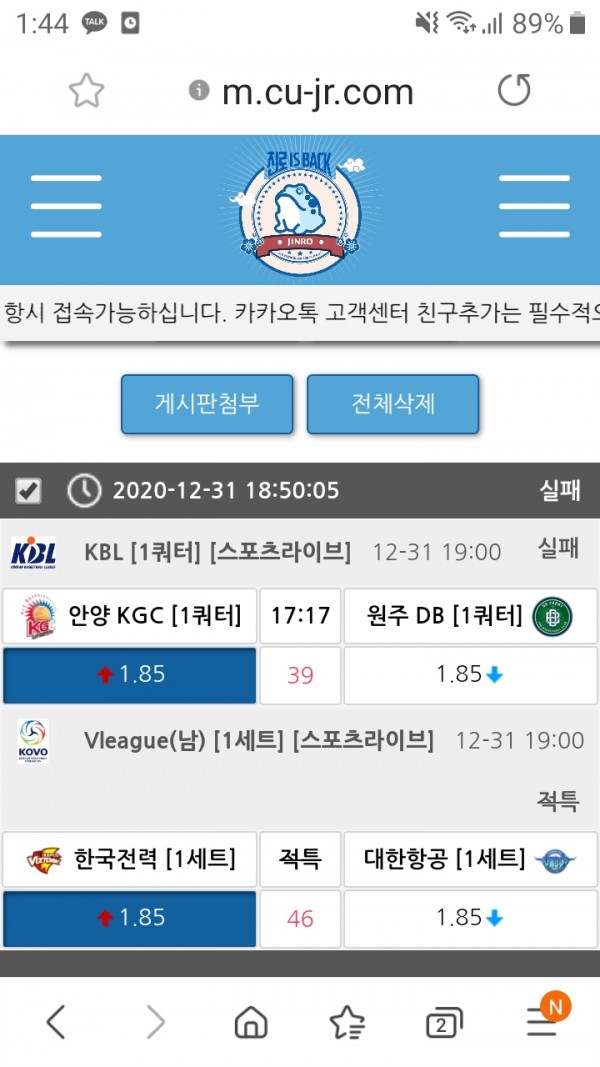Open the browser options menu
The image size is (600, 1067).
click(x=541, y=1022)
